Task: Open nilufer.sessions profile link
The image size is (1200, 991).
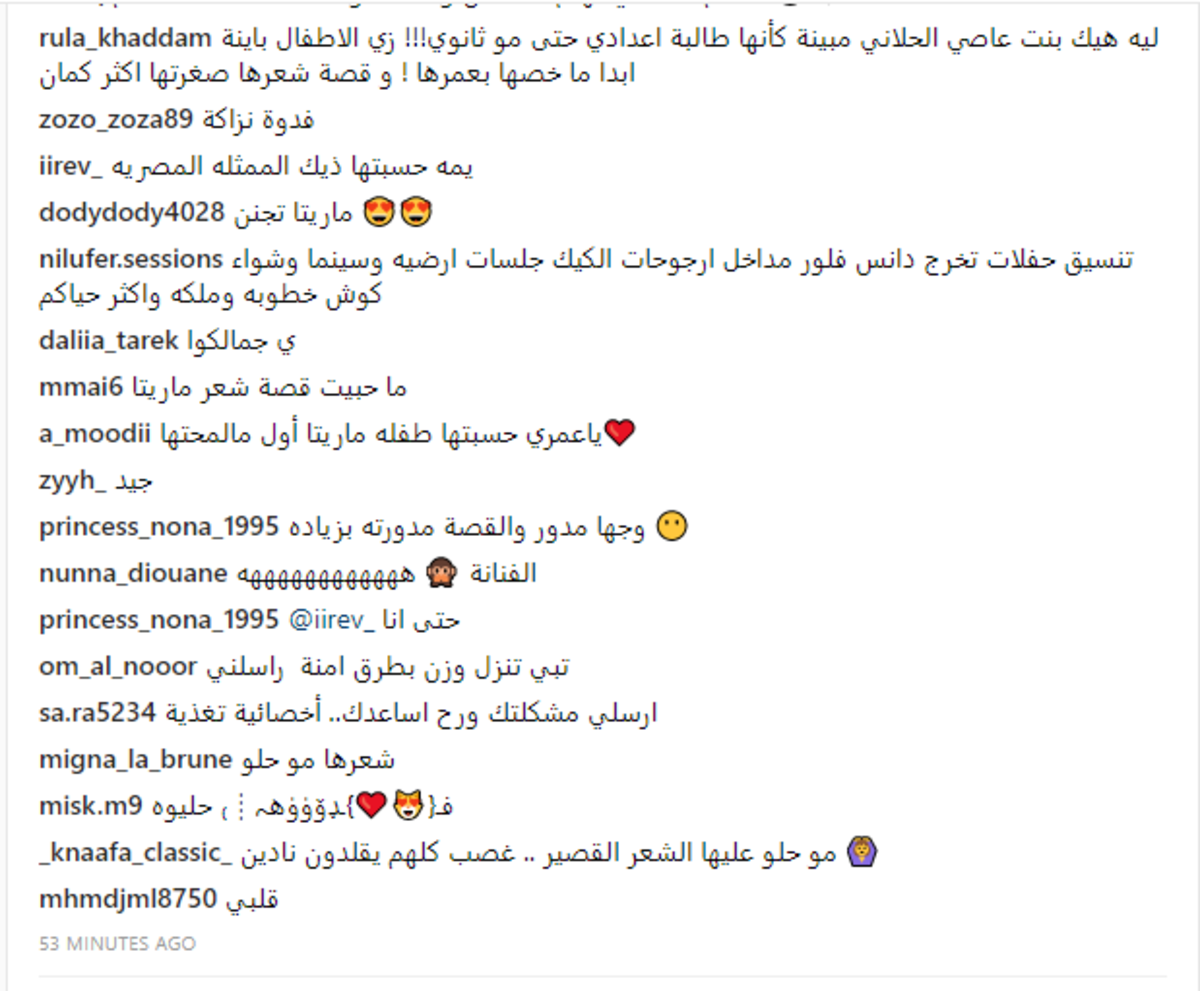Action: click(x=130, y=260)
